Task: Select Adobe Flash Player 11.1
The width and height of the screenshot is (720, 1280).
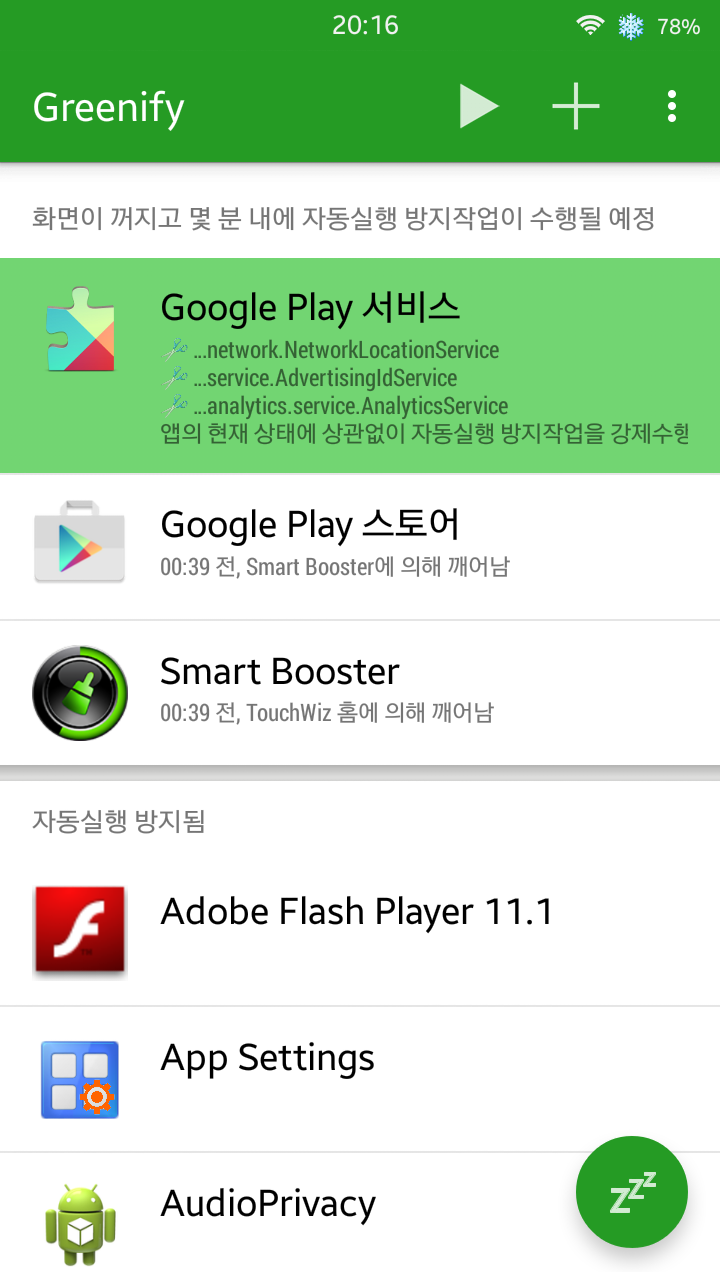Action: [360, 932]
